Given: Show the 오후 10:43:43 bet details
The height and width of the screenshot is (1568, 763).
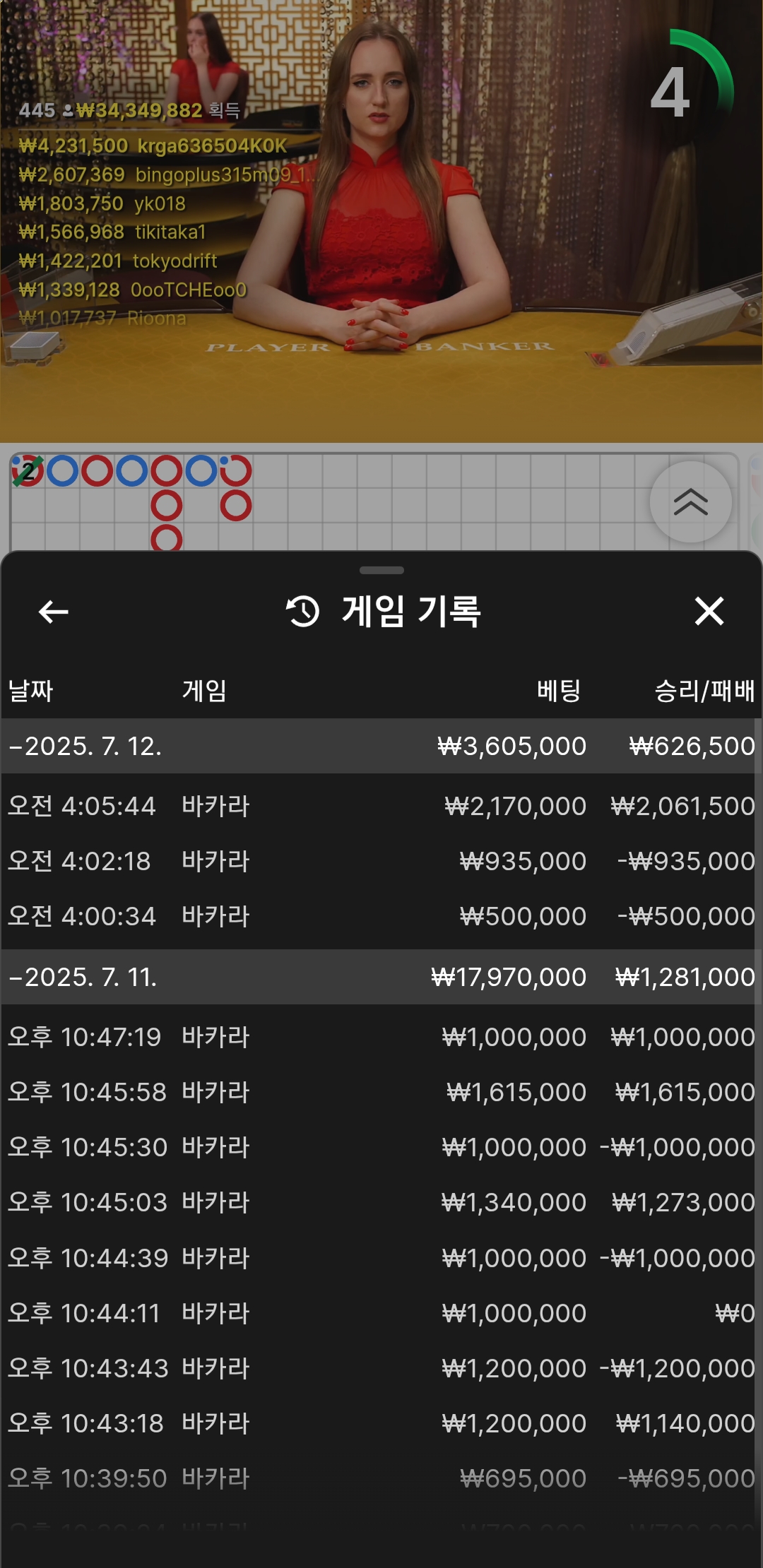Looking at the screenshot, I should (x=380, y=1368).
